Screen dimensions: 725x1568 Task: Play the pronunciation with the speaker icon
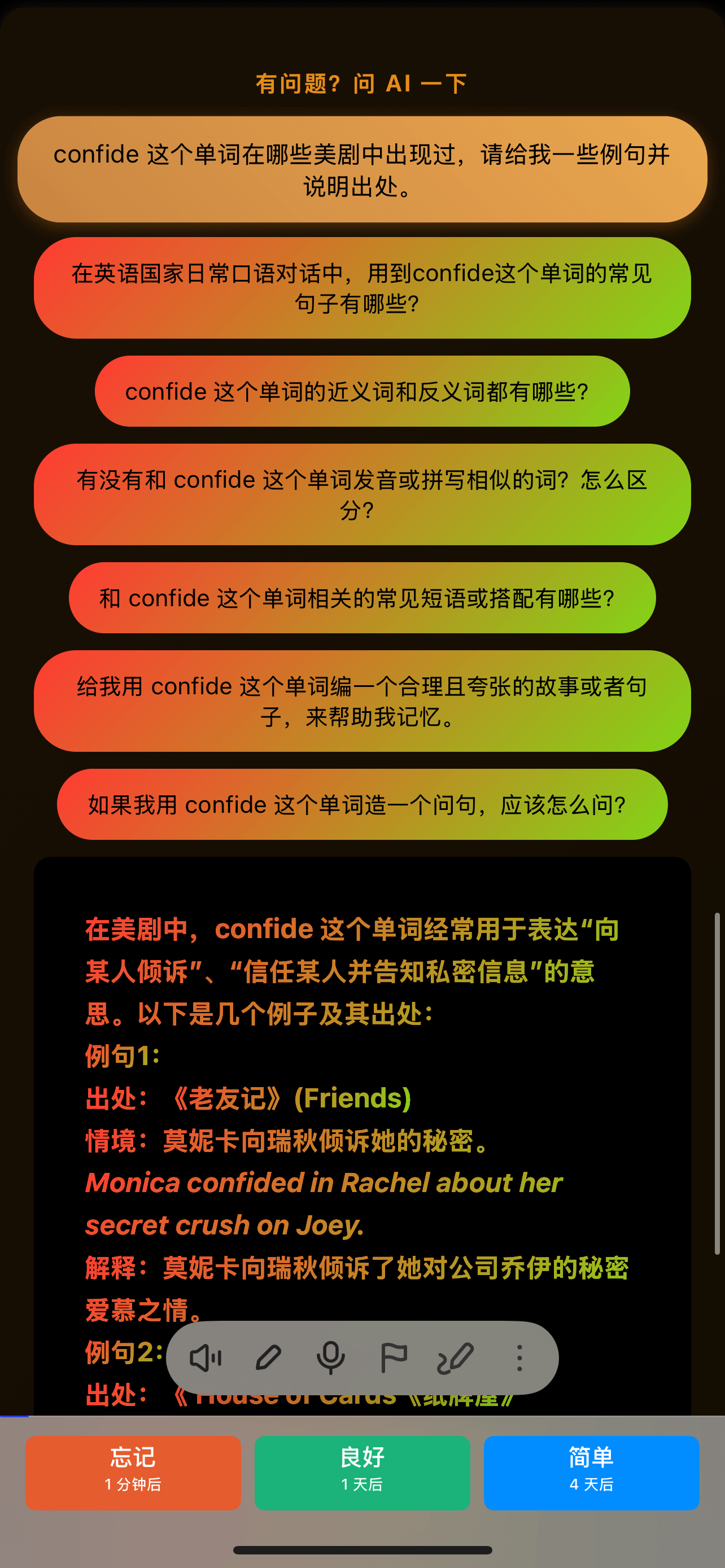click(x=206, y=1358)
